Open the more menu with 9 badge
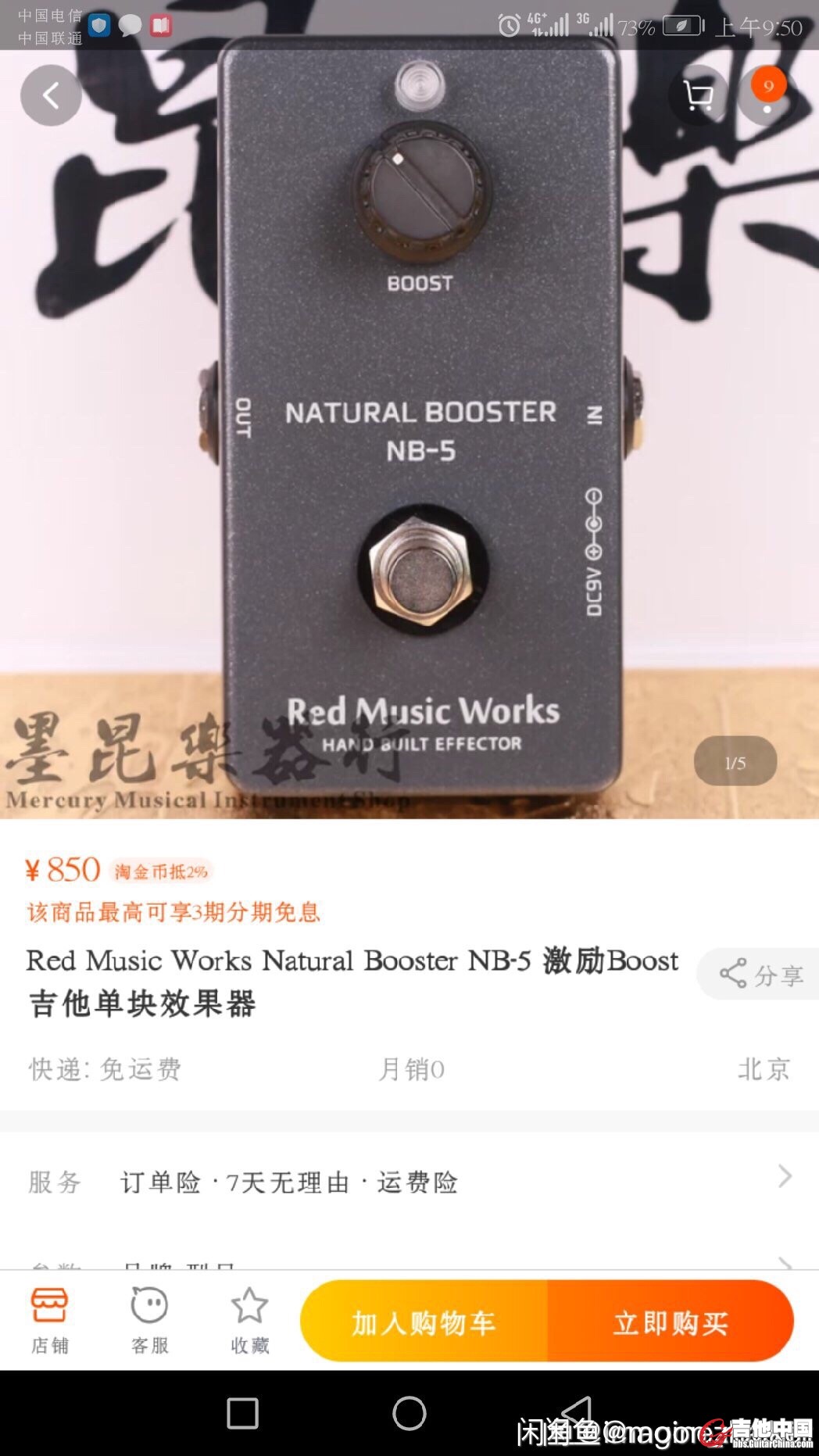819x1456 pixels. coord(767,95)
